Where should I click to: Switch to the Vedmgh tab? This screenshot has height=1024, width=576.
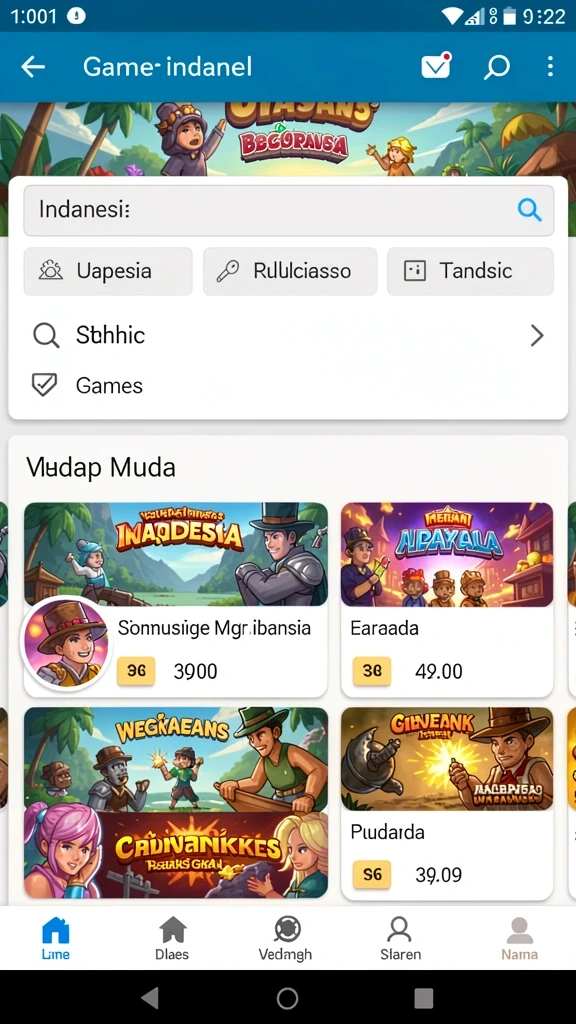tap(286, 938)
